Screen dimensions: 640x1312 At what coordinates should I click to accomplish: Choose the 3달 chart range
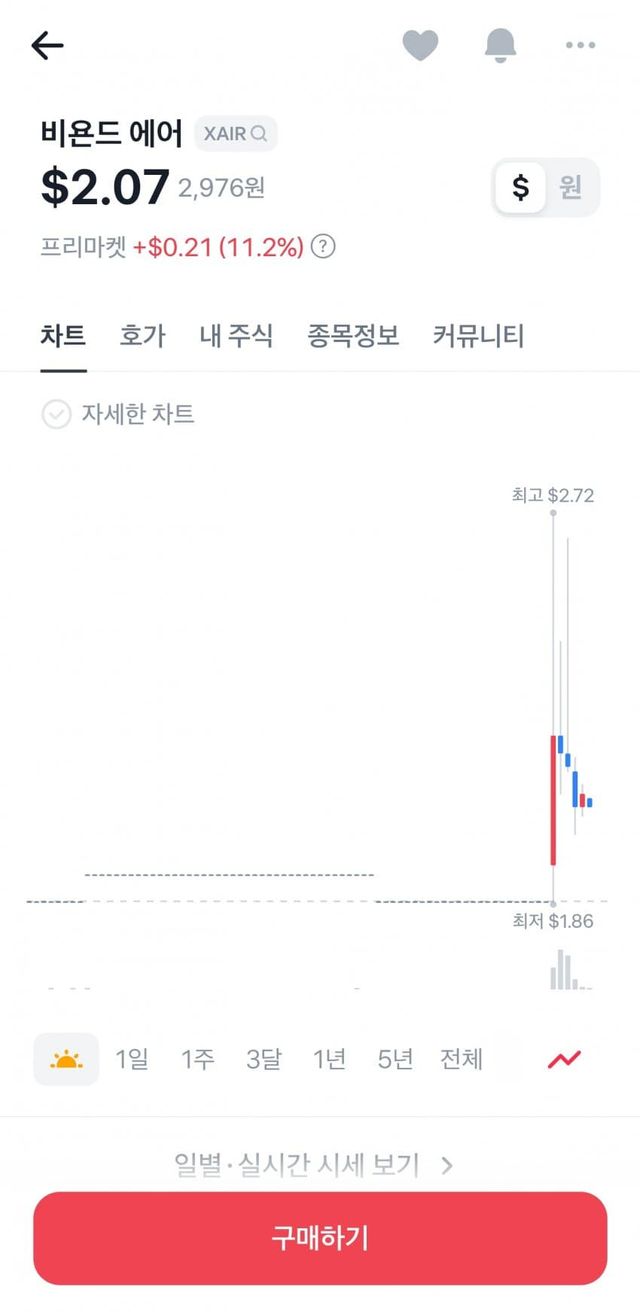pos(264,1059)
